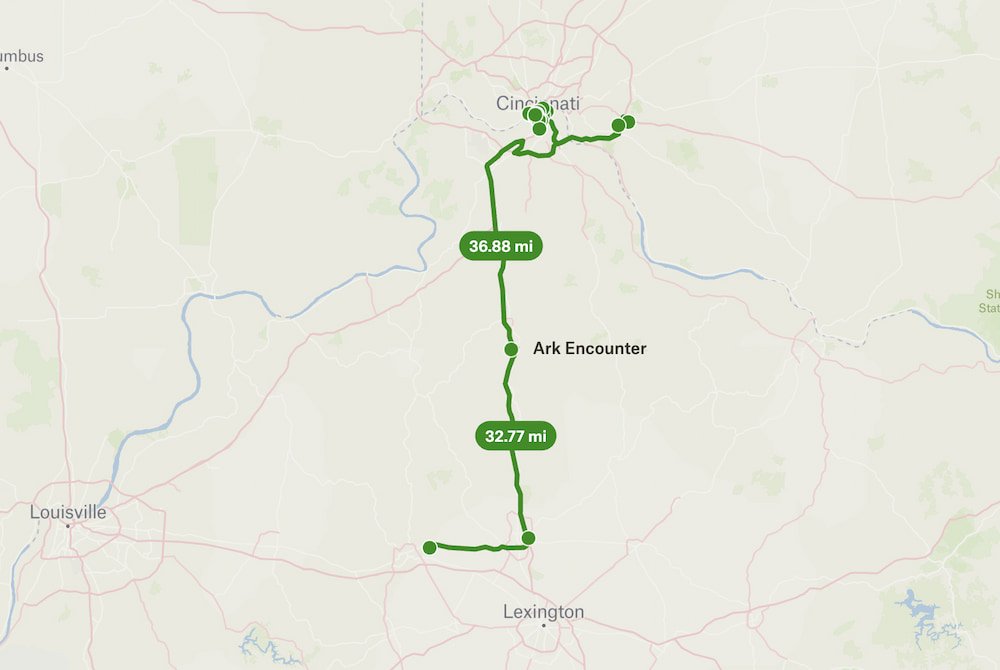Open the final stop pin northwest of Lexington
1000x670 pixels.
point(429,547)
